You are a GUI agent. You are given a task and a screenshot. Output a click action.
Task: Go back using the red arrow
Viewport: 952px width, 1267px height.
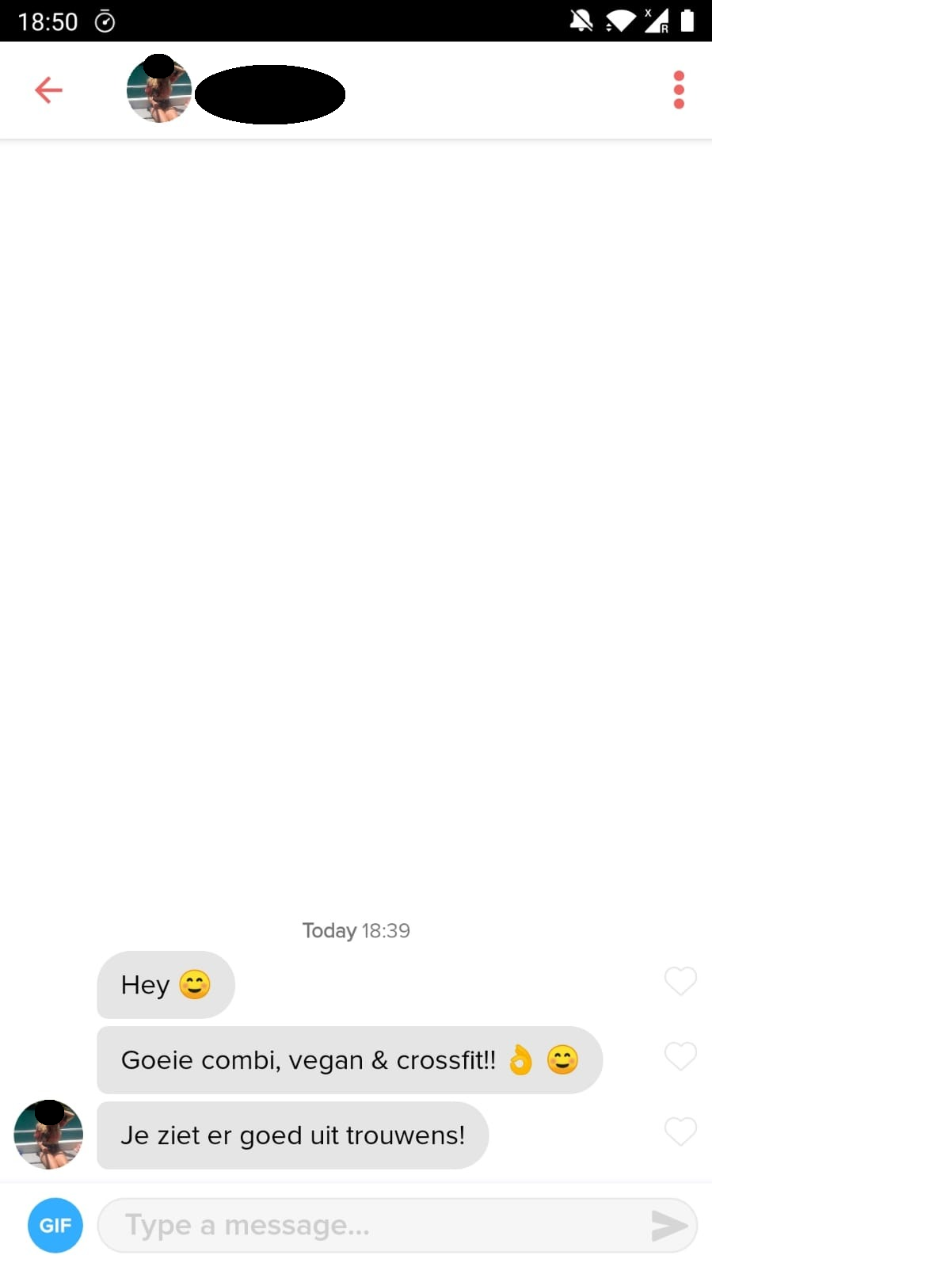coord(48,90)
